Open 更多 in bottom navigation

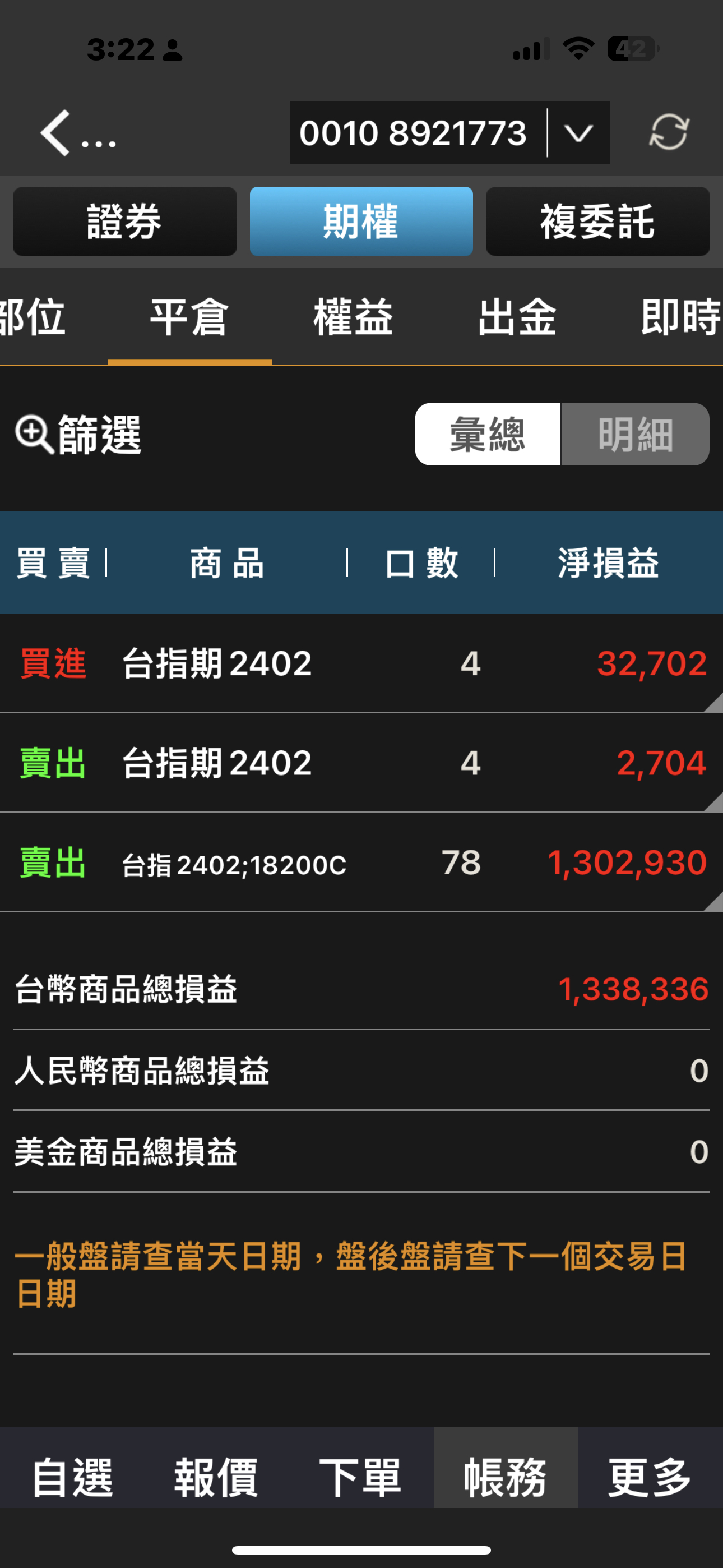click(x=651, y=1477)
